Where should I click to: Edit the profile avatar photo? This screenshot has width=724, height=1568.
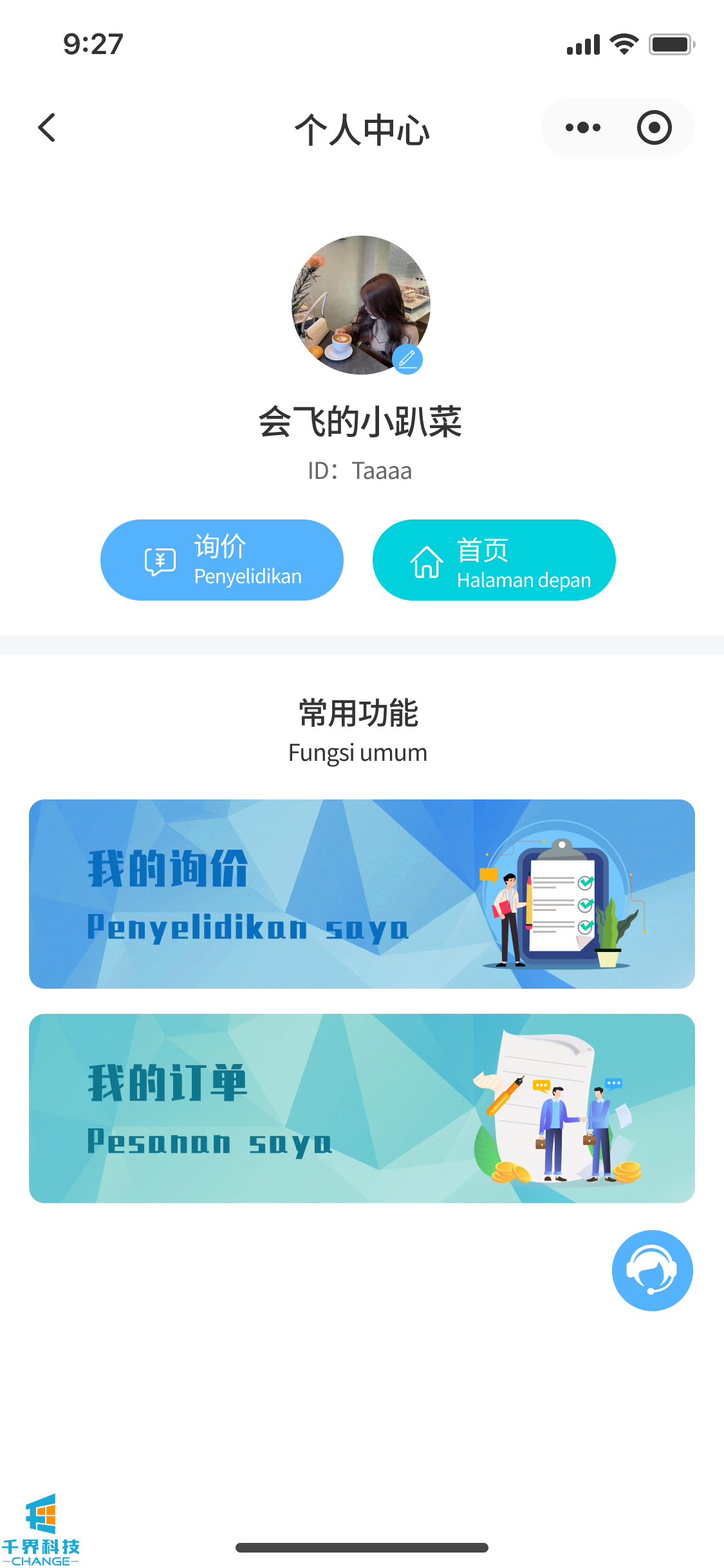point(407,359)
